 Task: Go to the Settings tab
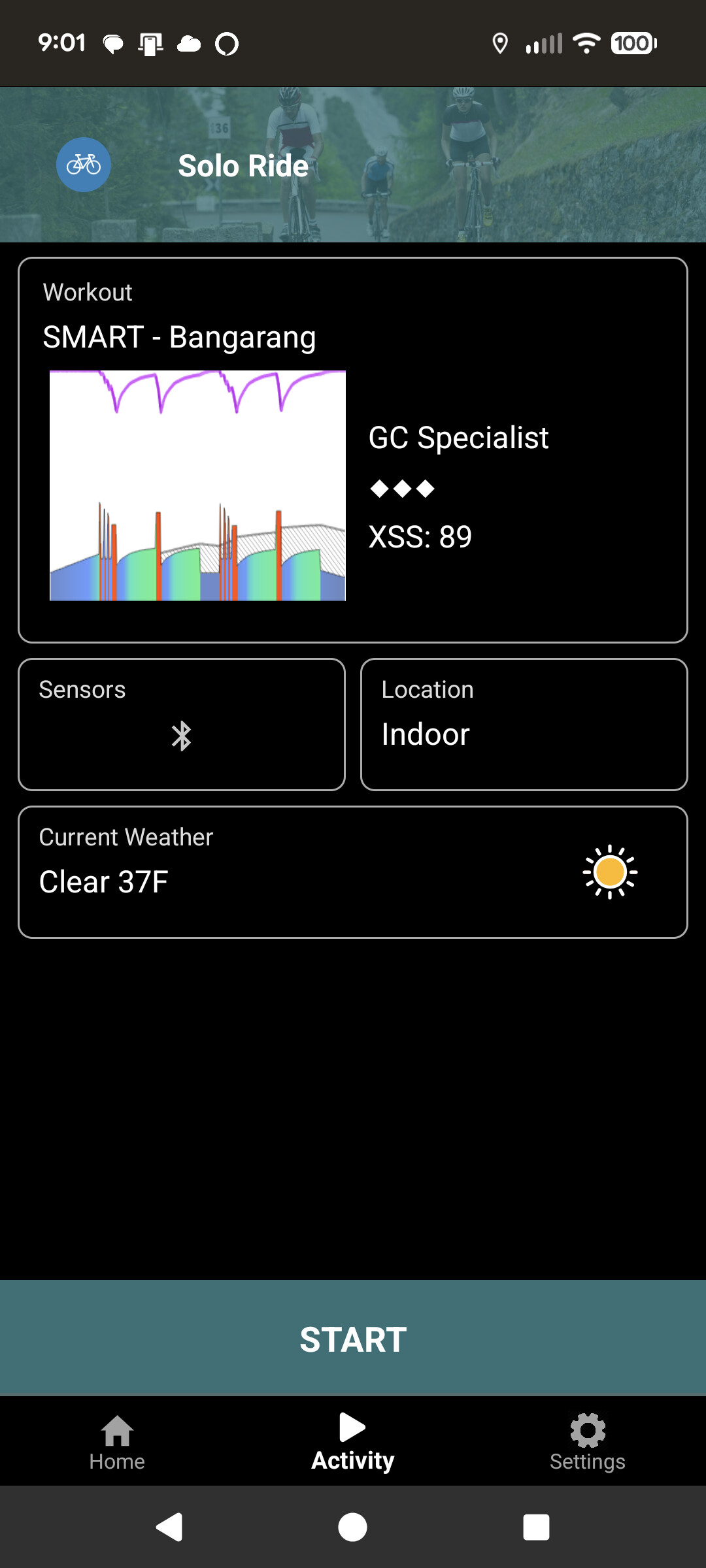(588, 1441)
